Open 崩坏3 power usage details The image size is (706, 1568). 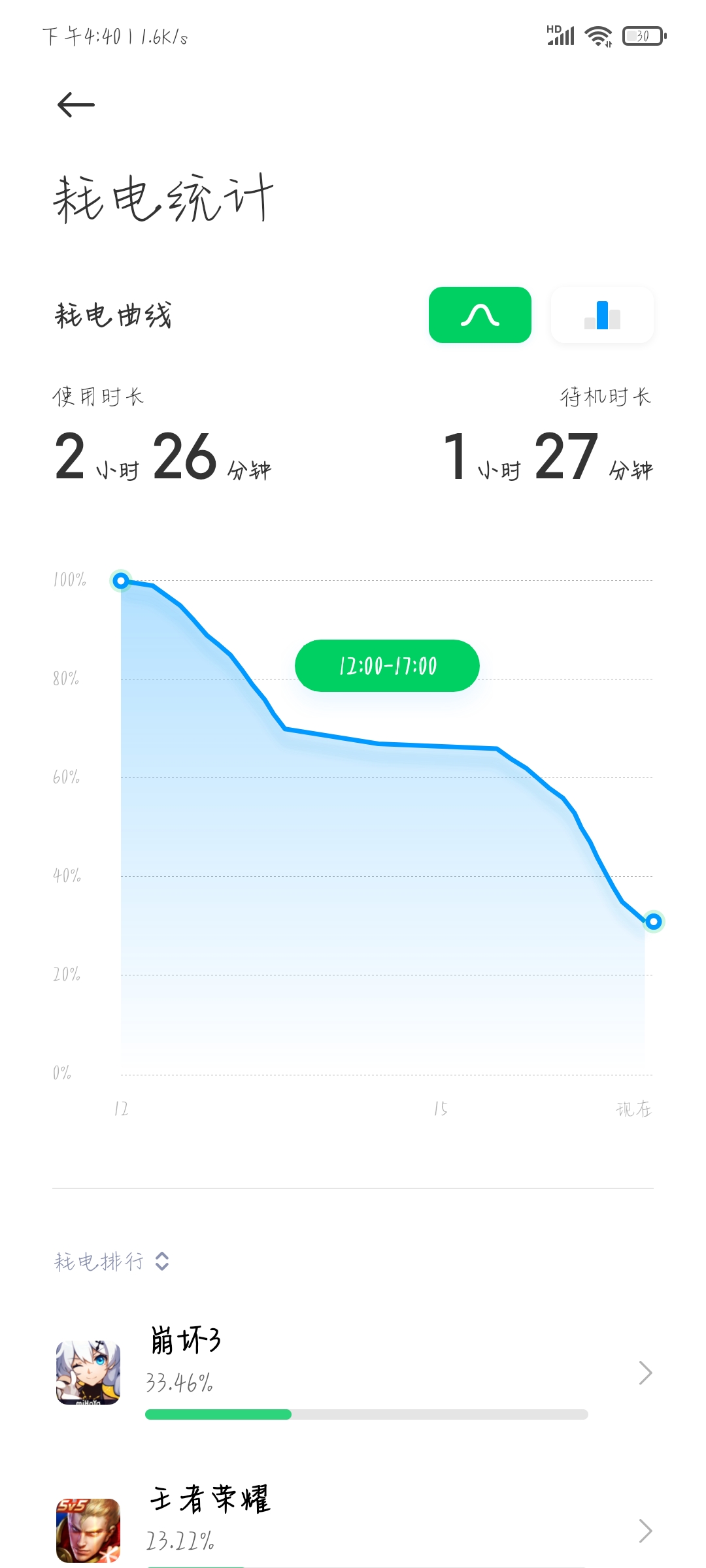[x=353, y=1372]
